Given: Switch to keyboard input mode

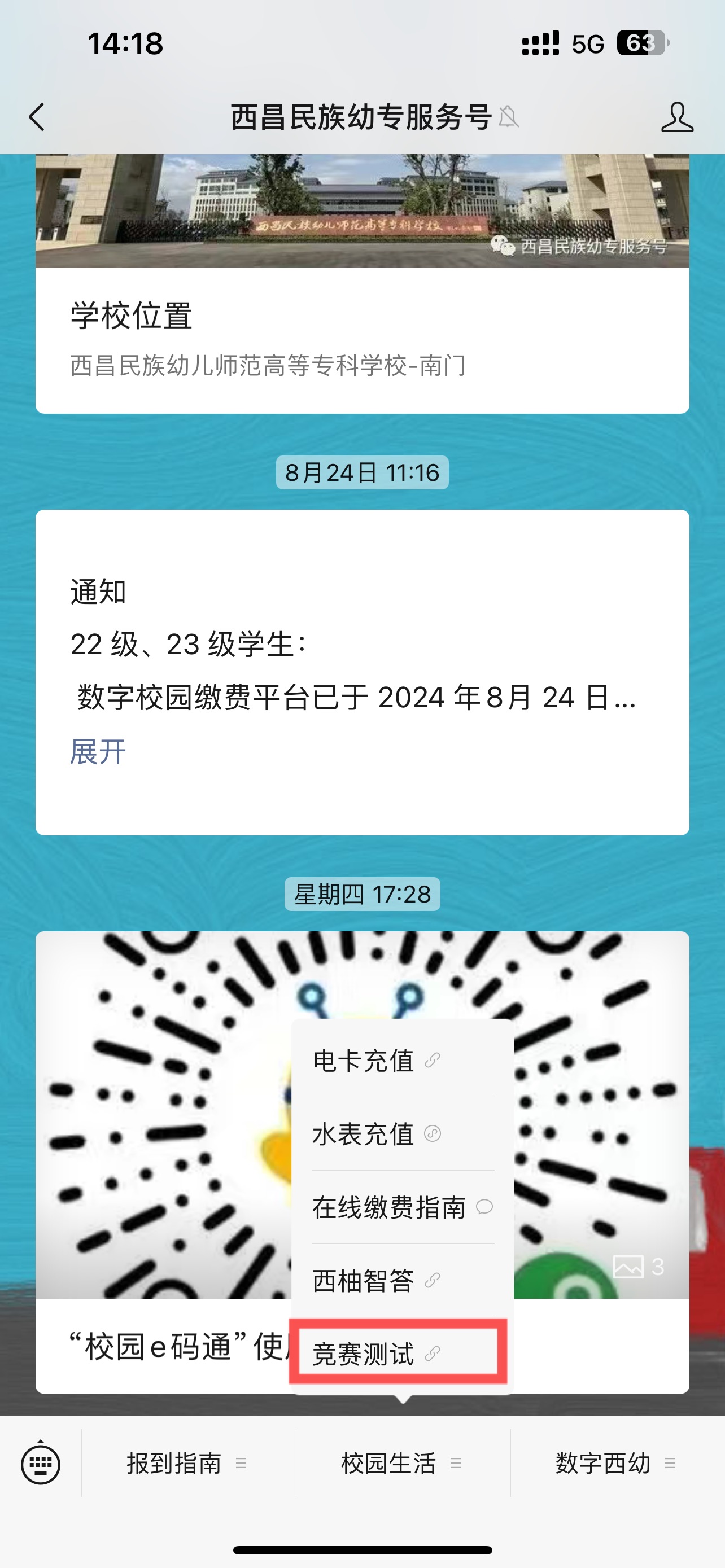Looking at the screenshot, I should tap(41, 1464).
